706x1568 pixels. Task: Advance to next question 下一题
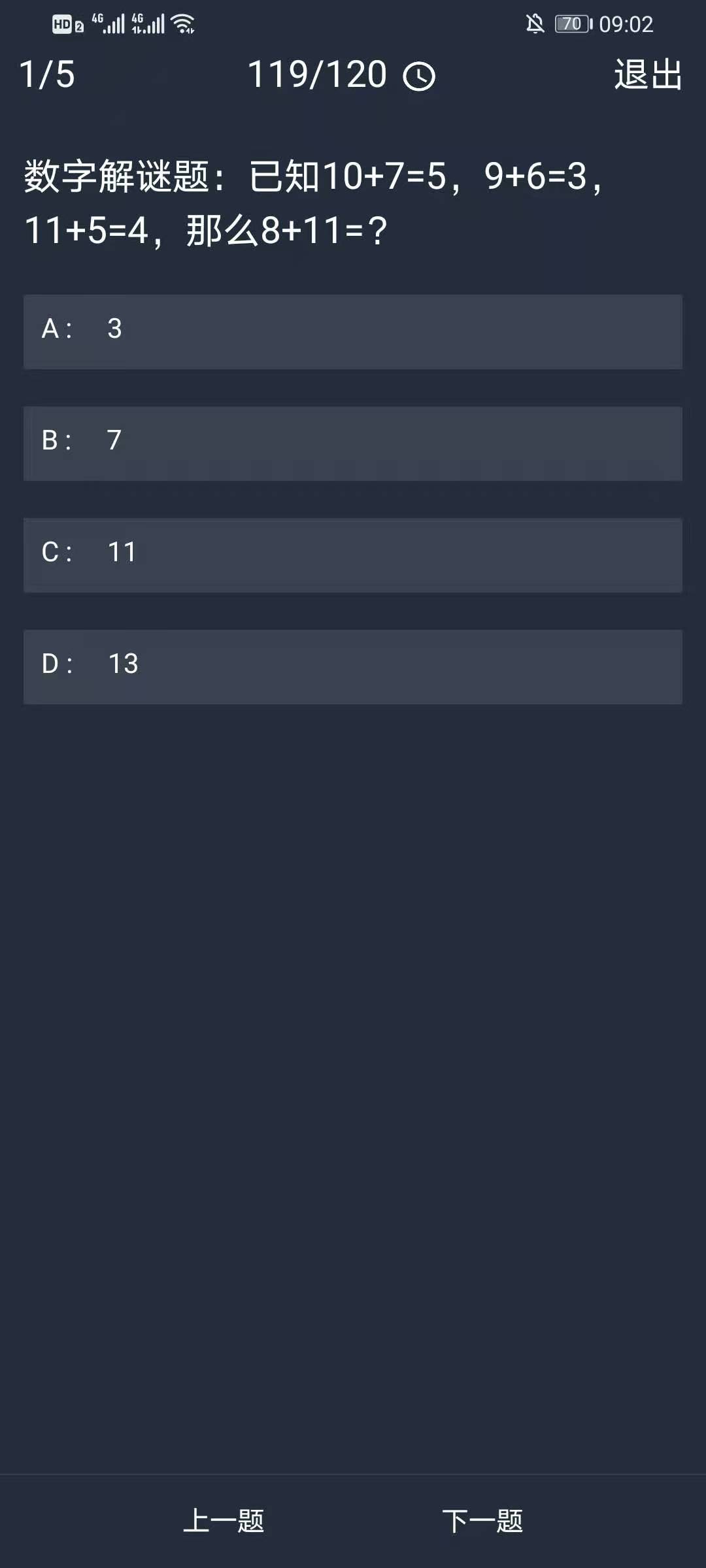point(482,1520)
